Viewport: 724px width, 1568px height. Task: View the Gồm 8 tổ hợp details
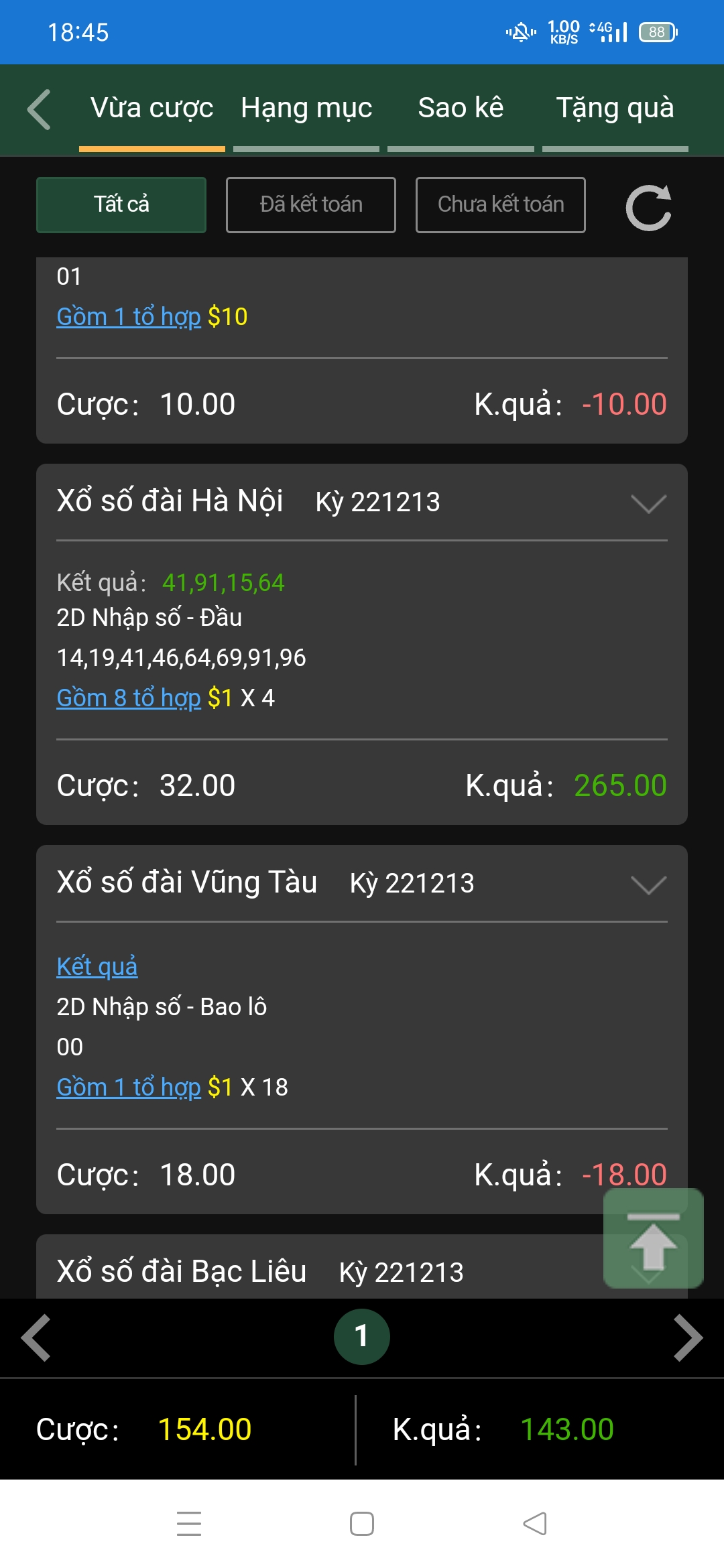pos(129,698)
